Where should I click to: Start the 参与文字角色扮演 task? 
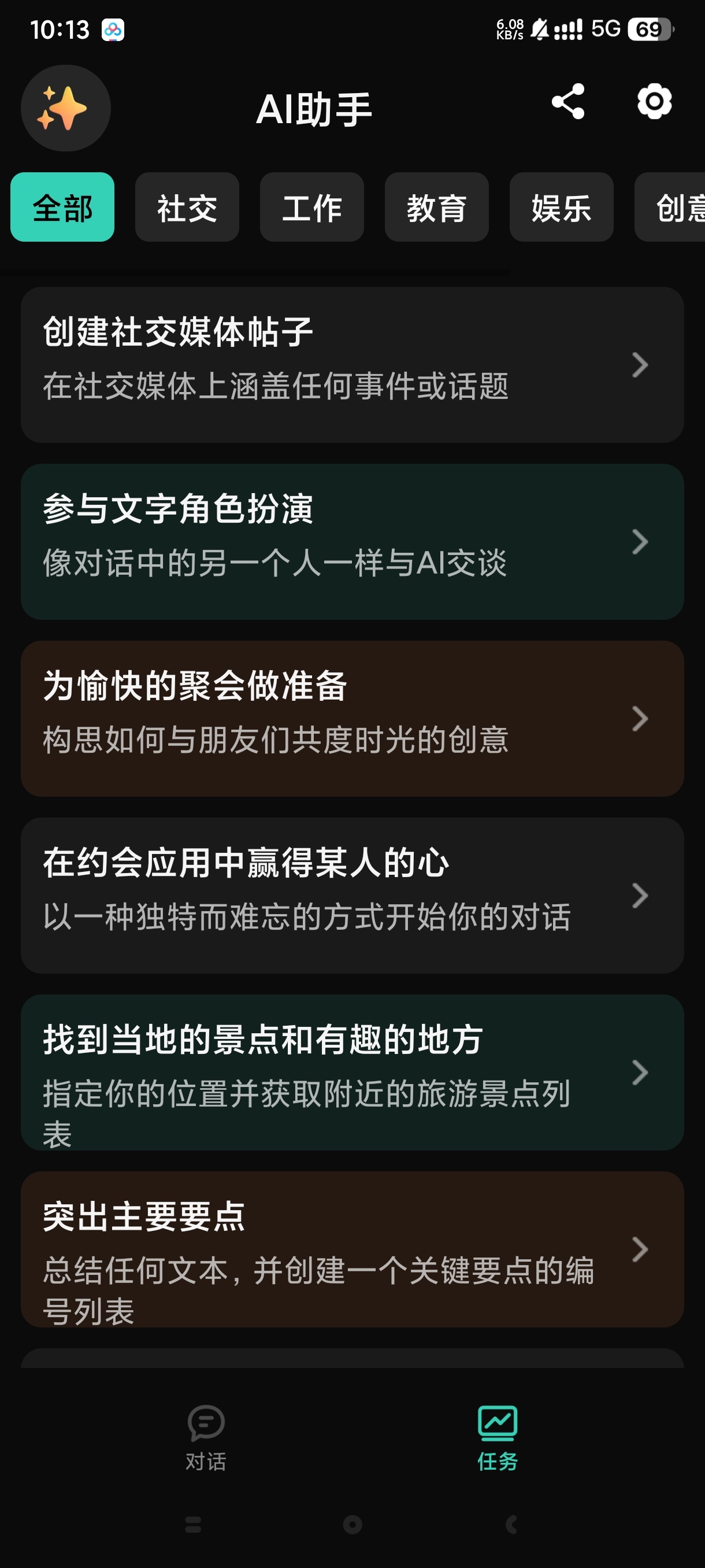(352, 541)
